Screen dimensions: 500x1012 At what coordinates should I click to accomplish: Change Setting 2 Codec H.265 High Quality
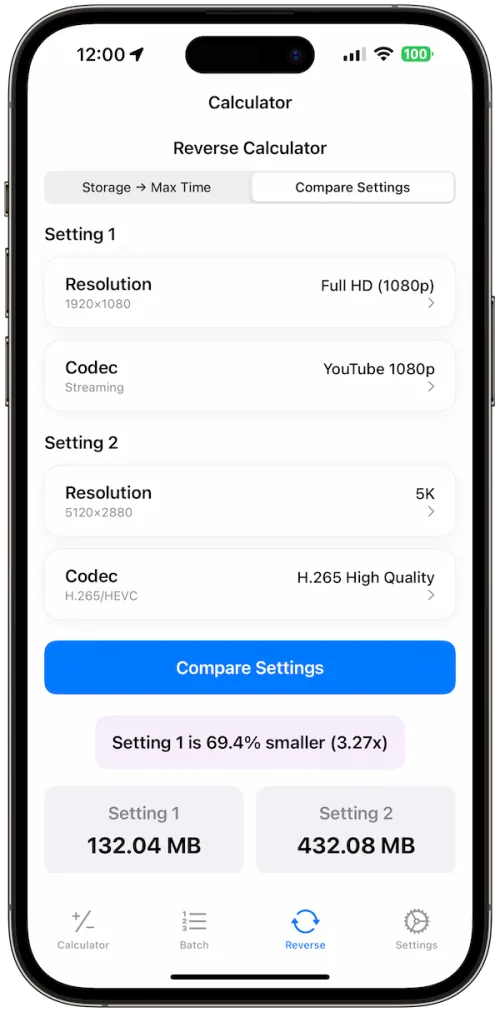click(250, 585)
